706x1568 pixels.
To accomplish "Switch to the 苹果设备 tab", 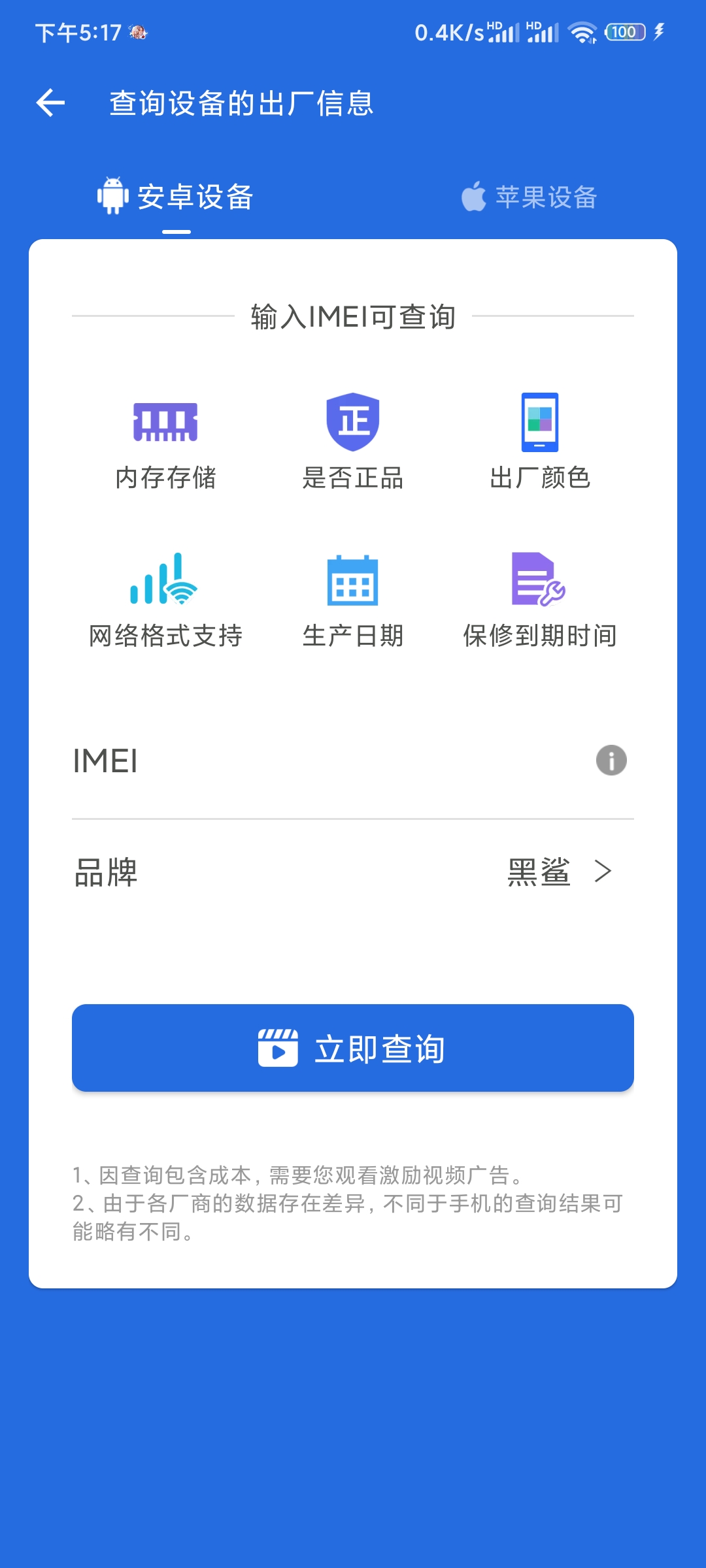I will tap(529, 197).
